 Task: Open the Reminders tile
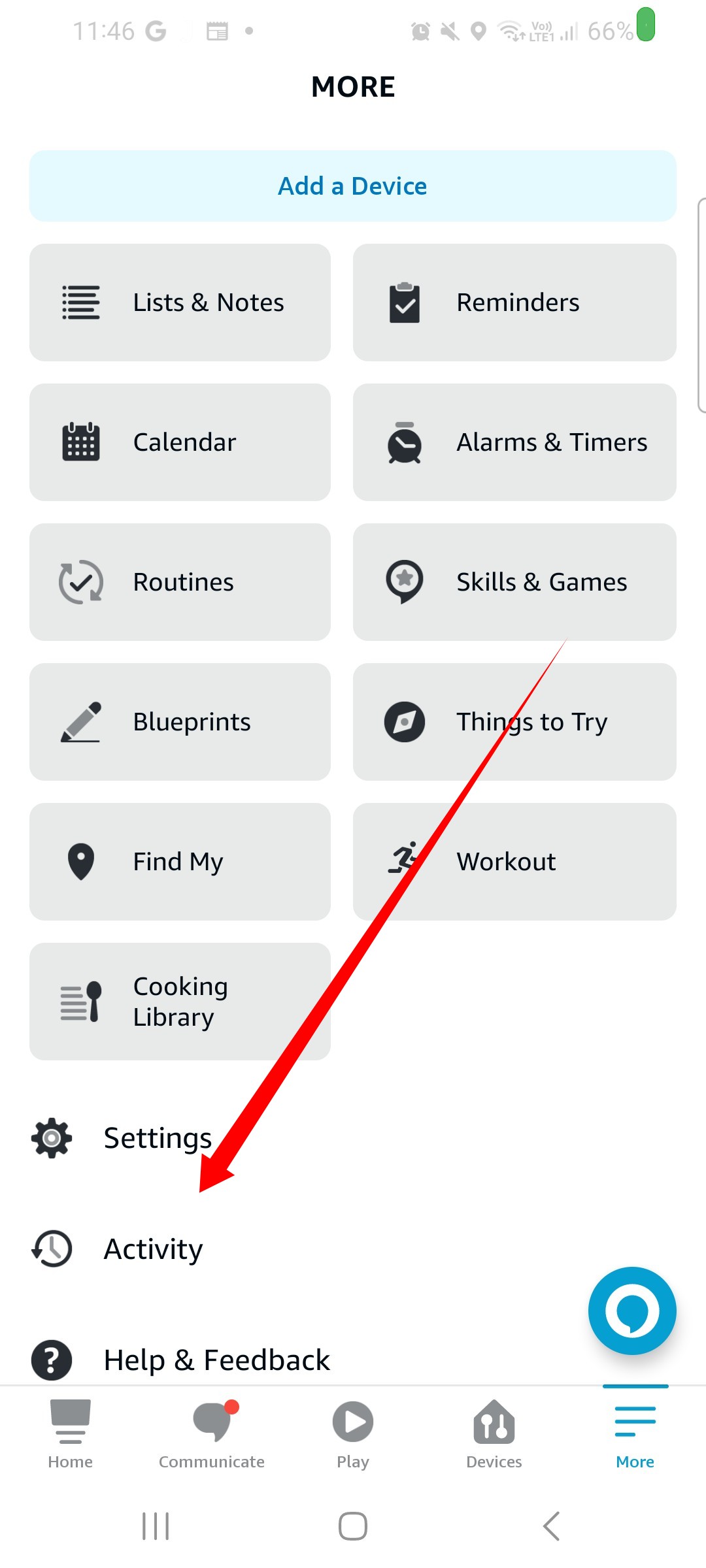[514, 302]
